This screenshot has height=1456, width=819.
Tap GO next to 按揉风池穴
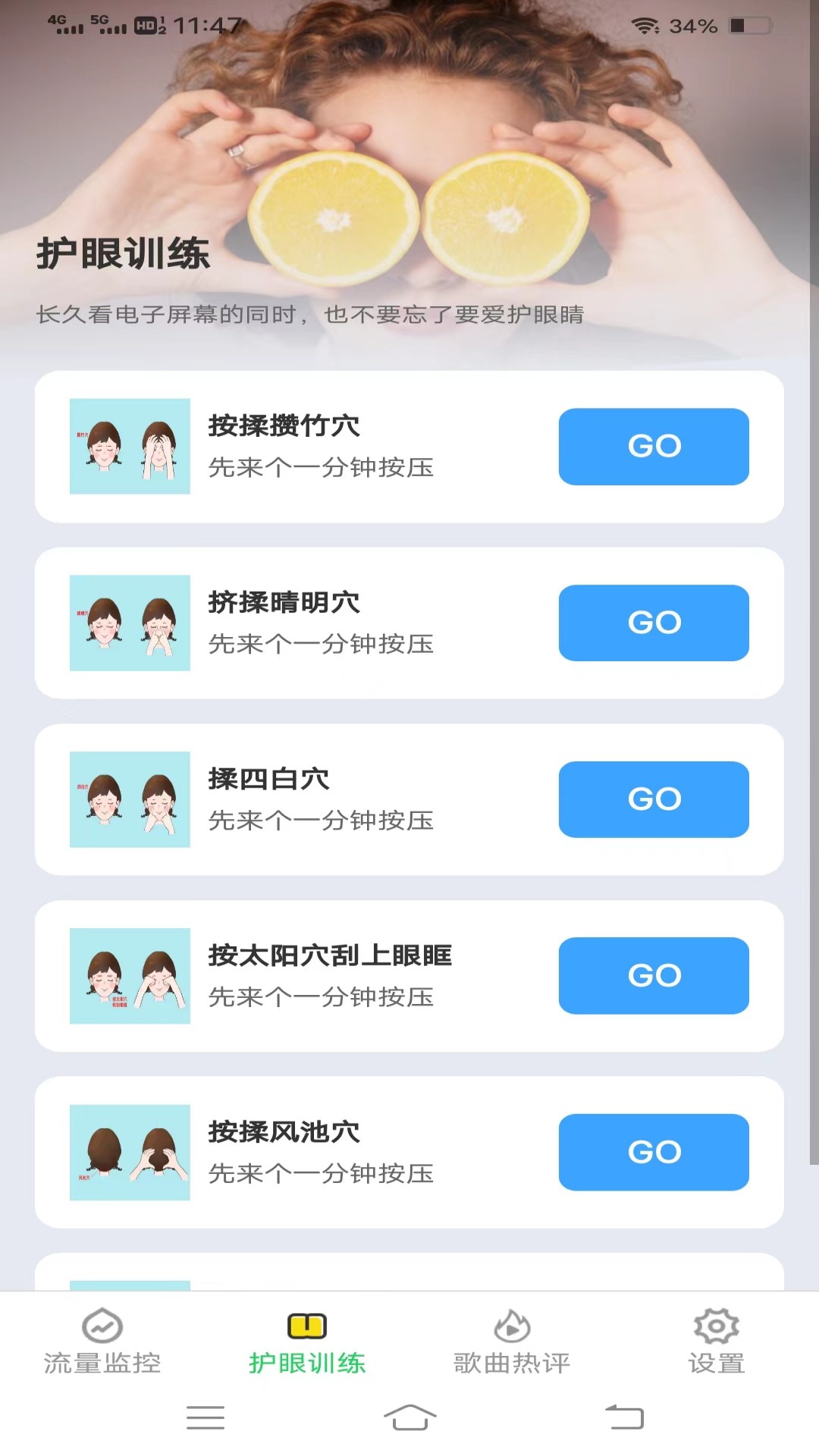(653, 1152)
